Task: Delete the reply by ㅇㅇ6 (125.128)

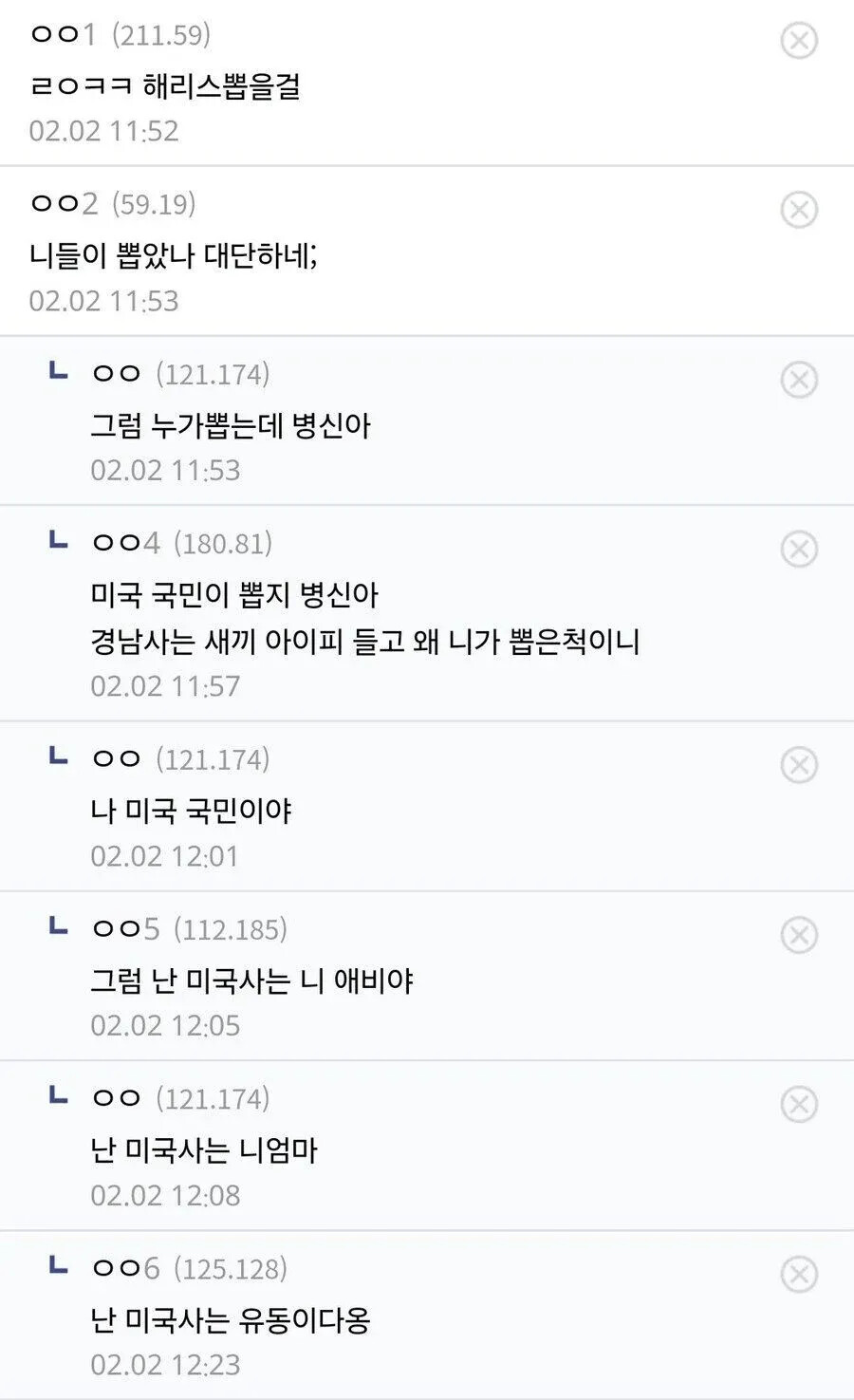Action: (799, 1275)
